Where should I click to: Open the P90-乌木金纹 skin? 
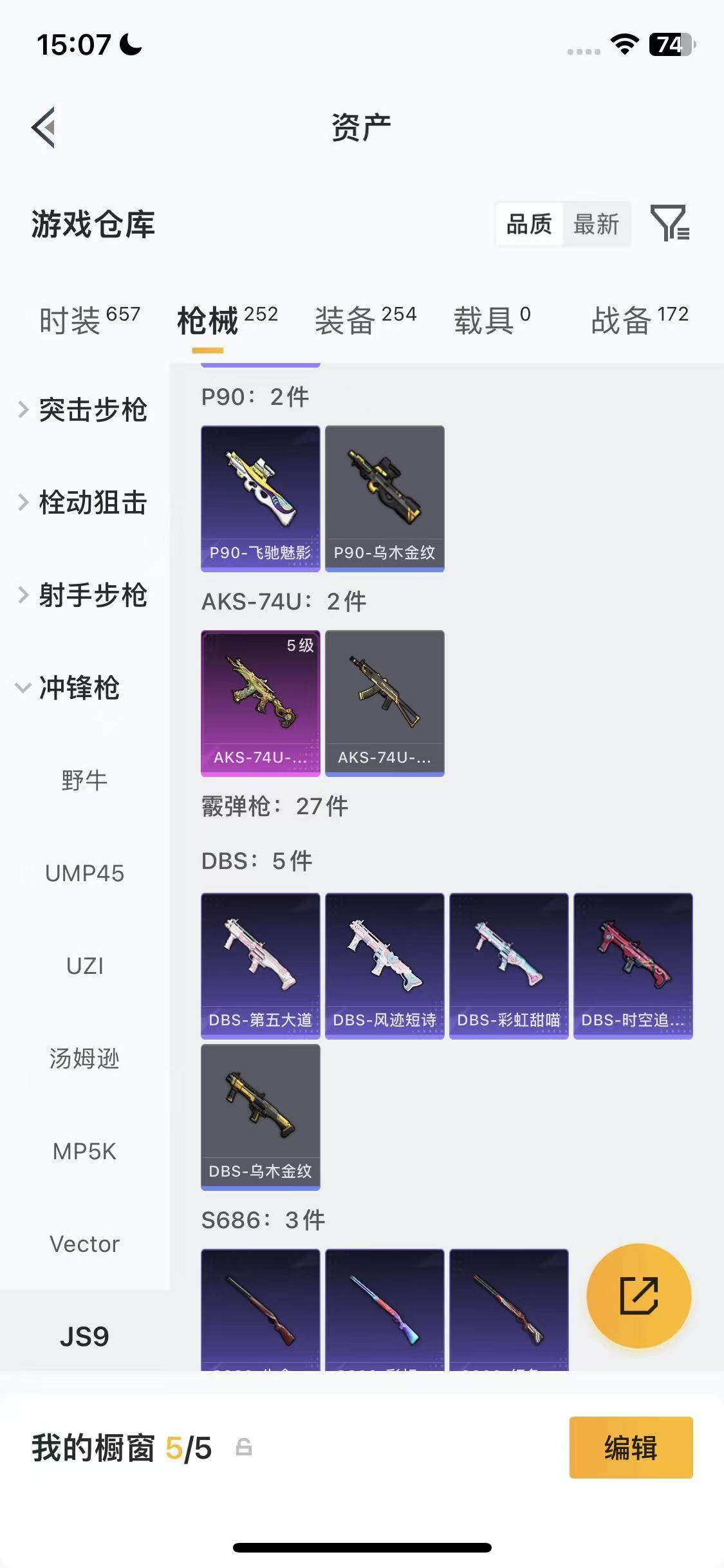pyautogui.click(x=385, y=498)
